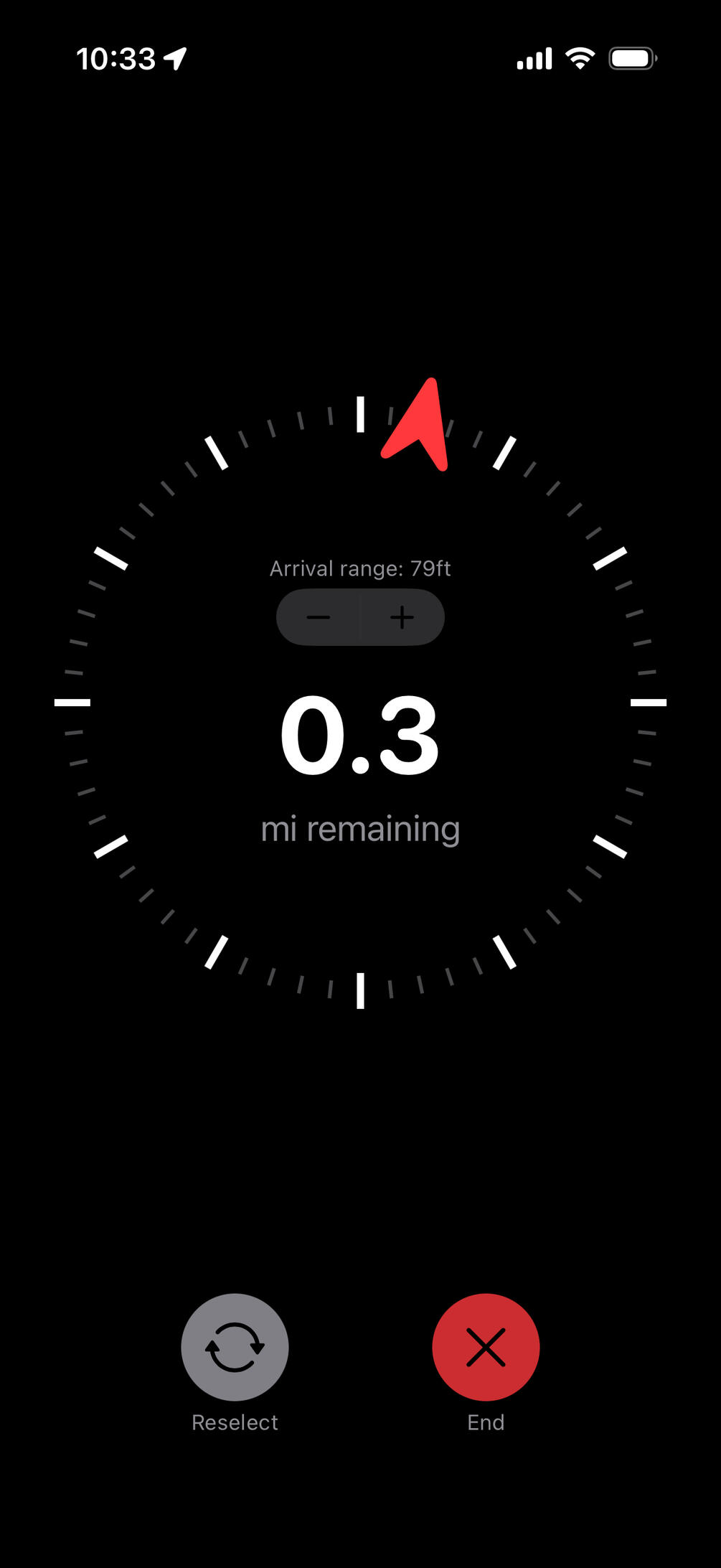Tap Reselect to choose another destination
The image size is (721, 1568).
pos(235,1347)
